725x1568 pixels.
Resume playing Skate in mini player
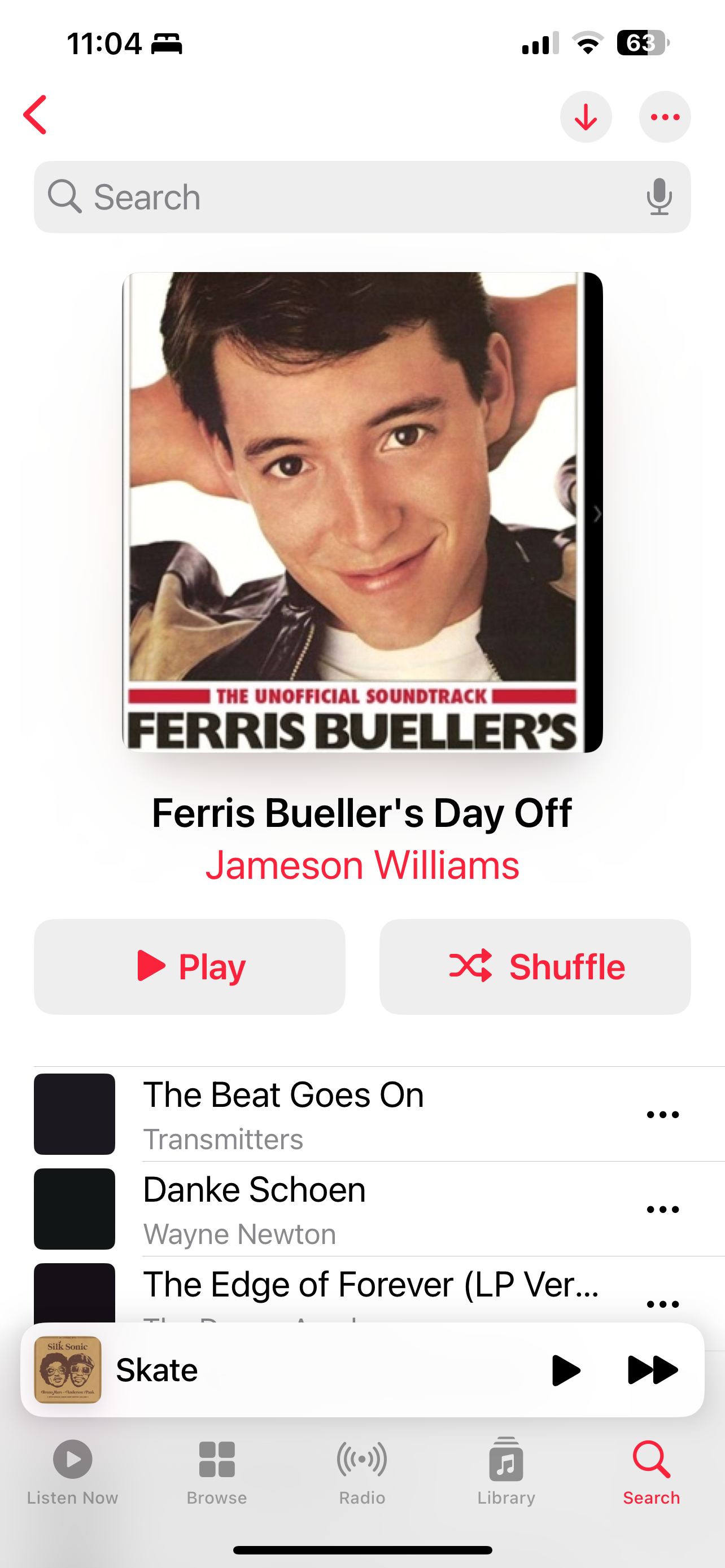coord(566,1370)
